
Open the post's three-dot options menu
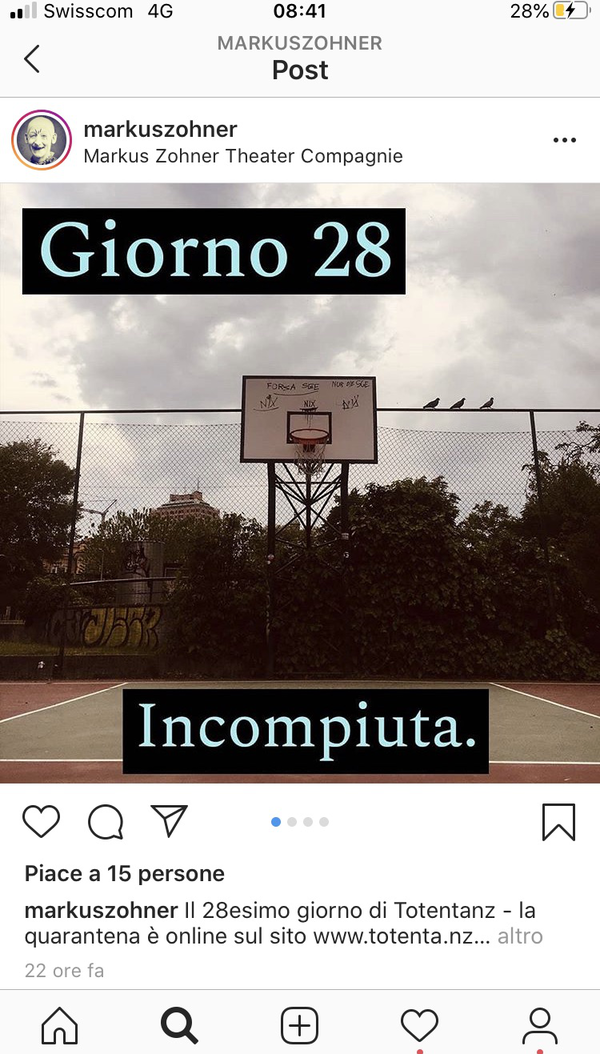564,141
